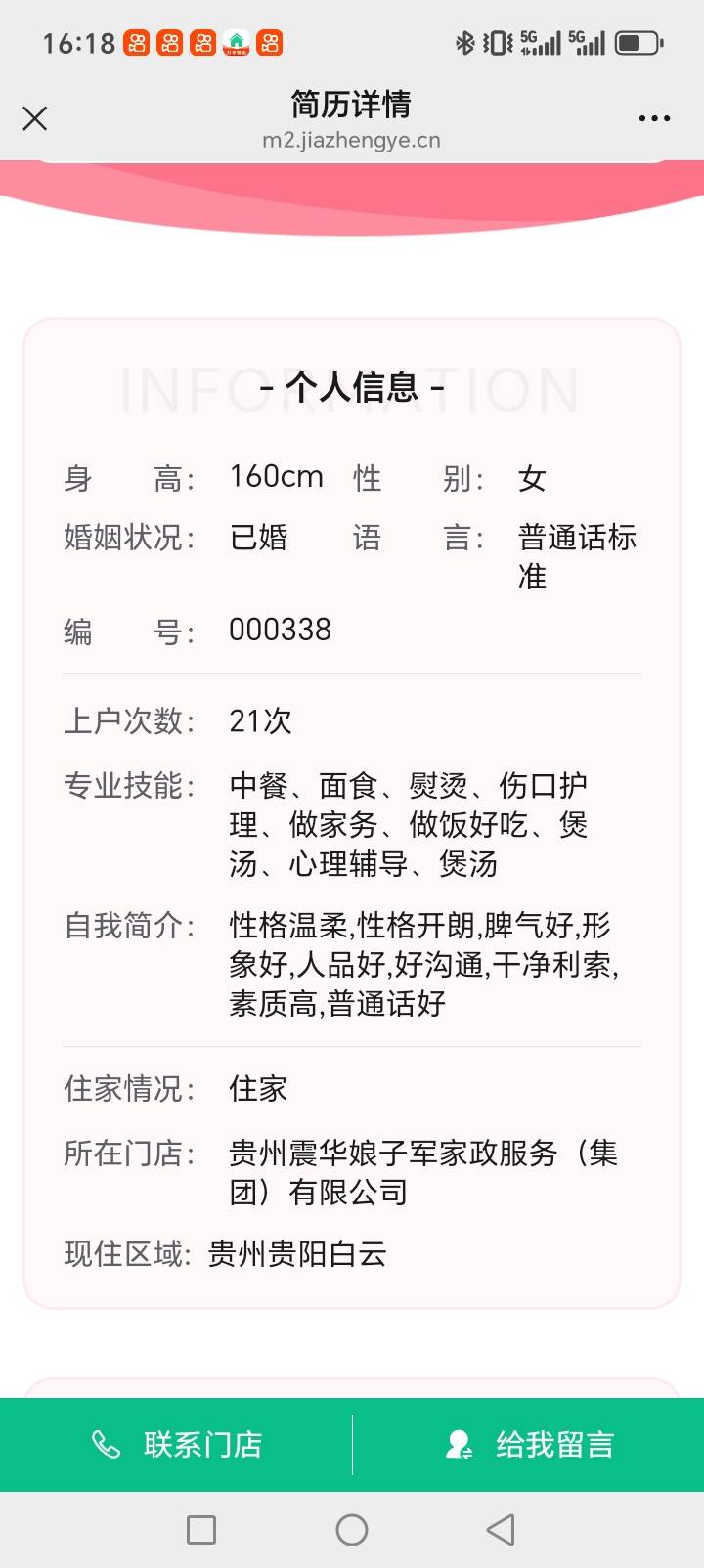Go back using system back button
The image size is (704, 1568).
pyautogui.click(x=501, y=1529)
